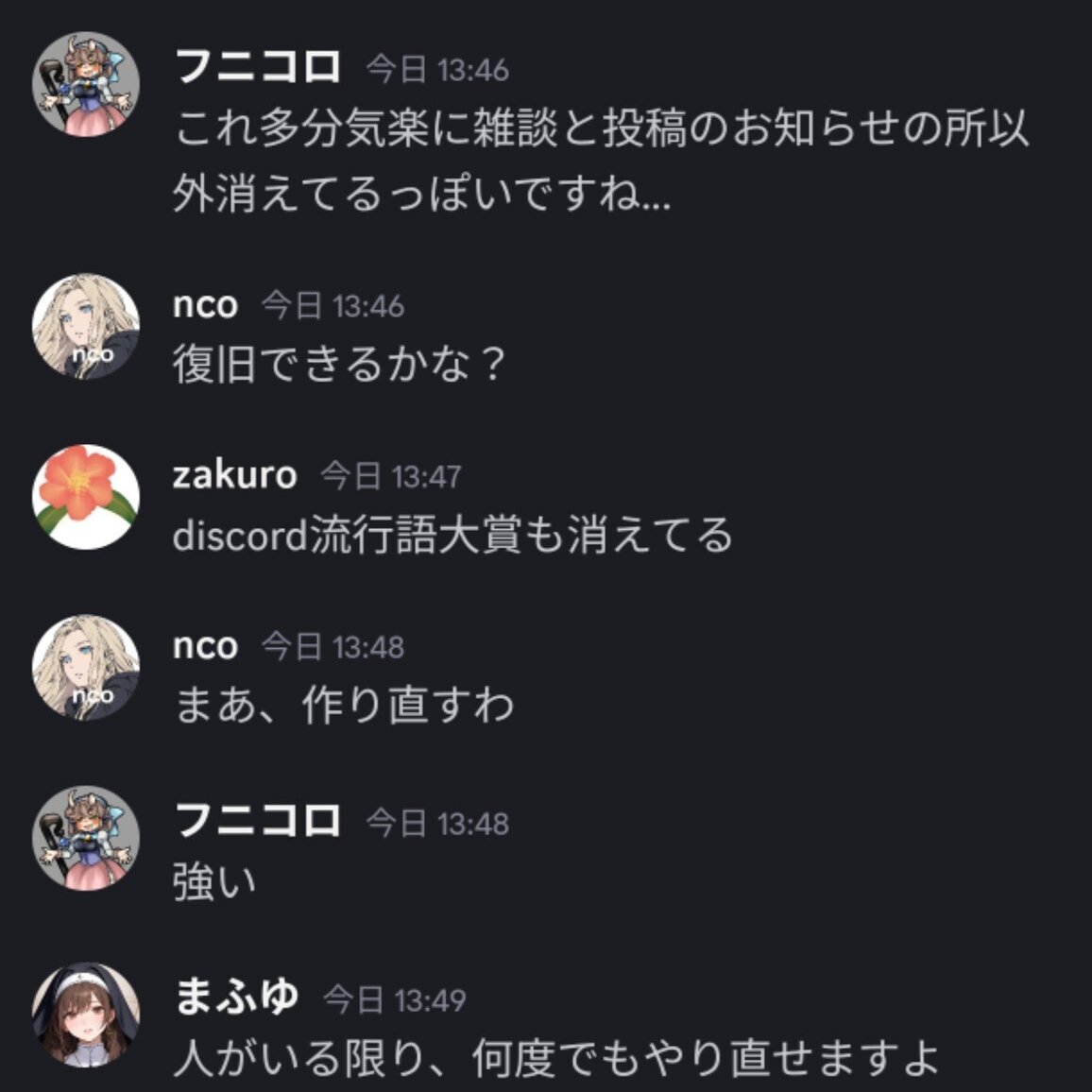1092x1092 pixels.
Task: Open zakuro's flower avatar profile
Action: (x=86, y=496)
